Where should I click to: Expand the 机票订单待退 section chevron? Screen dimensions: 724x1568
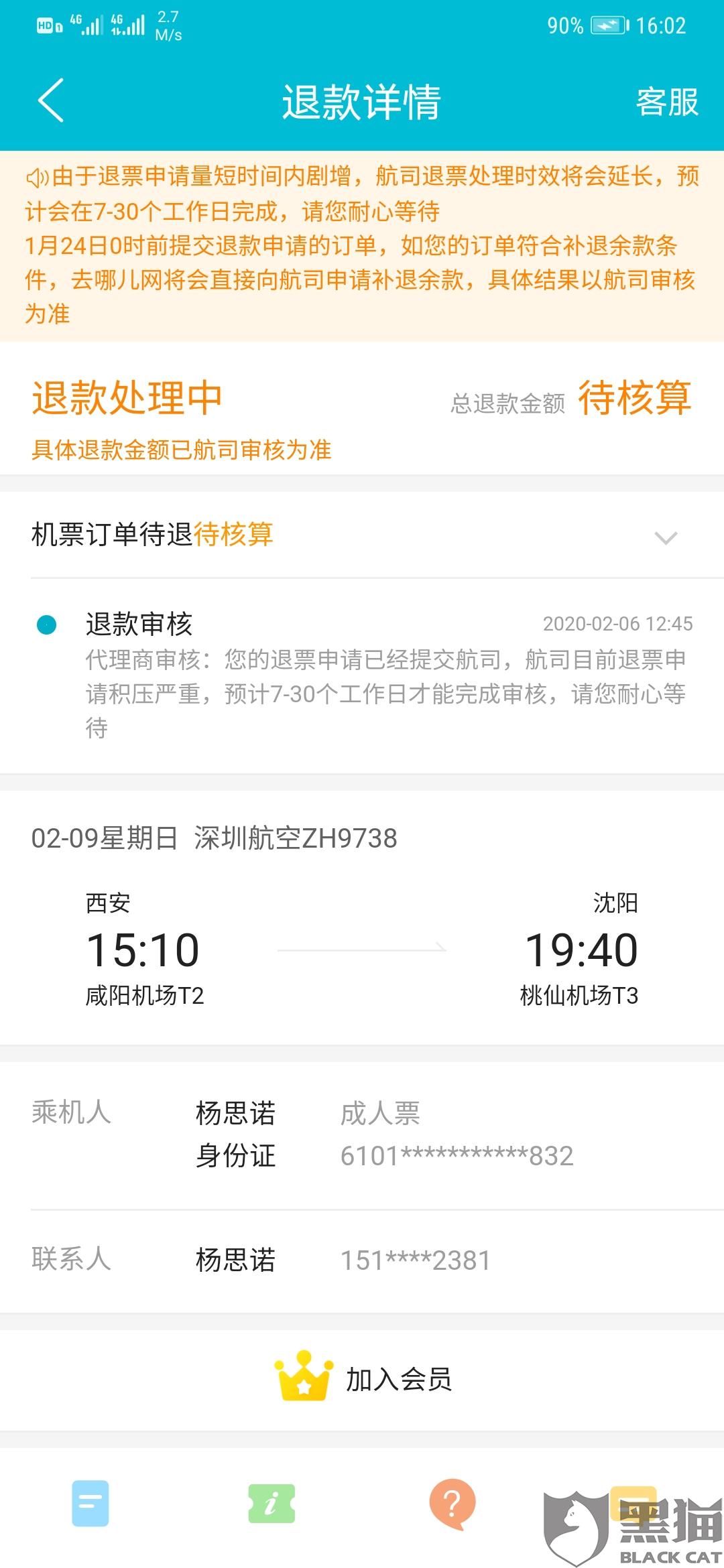tap(666, 537)
